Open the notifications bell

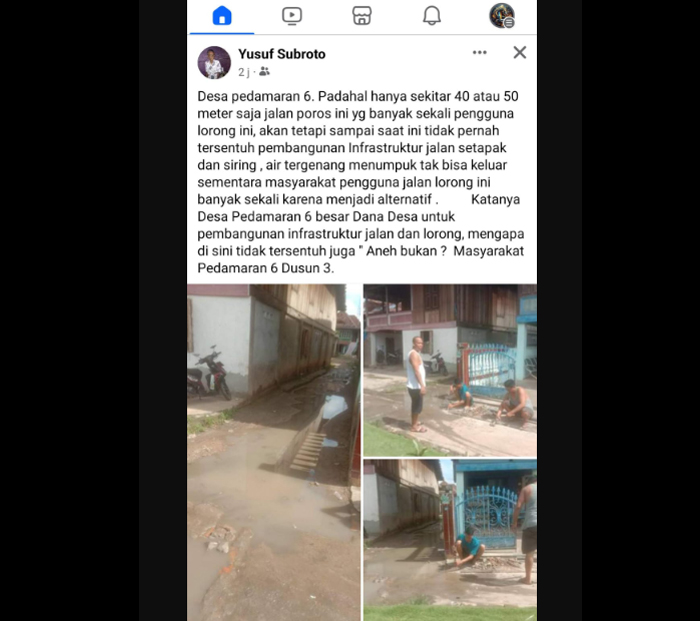(x=432, y=15)
